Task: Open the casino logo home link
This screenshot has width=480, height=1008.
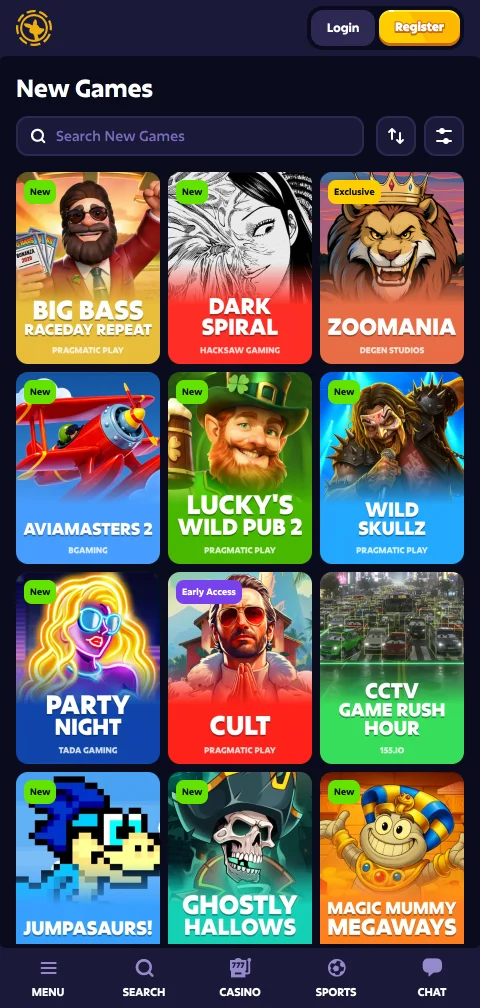Action: (34, 28)
